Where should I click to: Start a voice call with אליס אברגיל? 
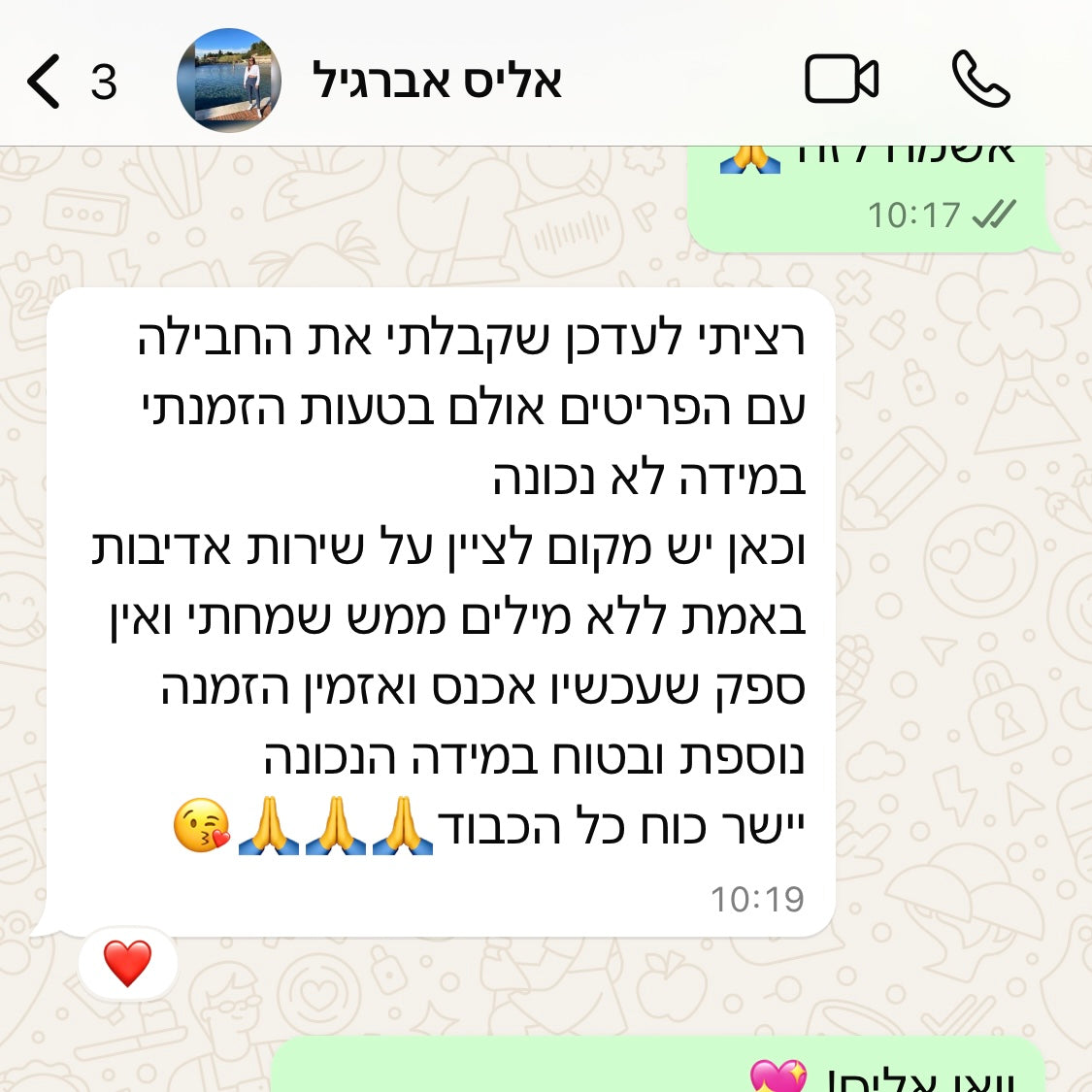pos(980,80)
